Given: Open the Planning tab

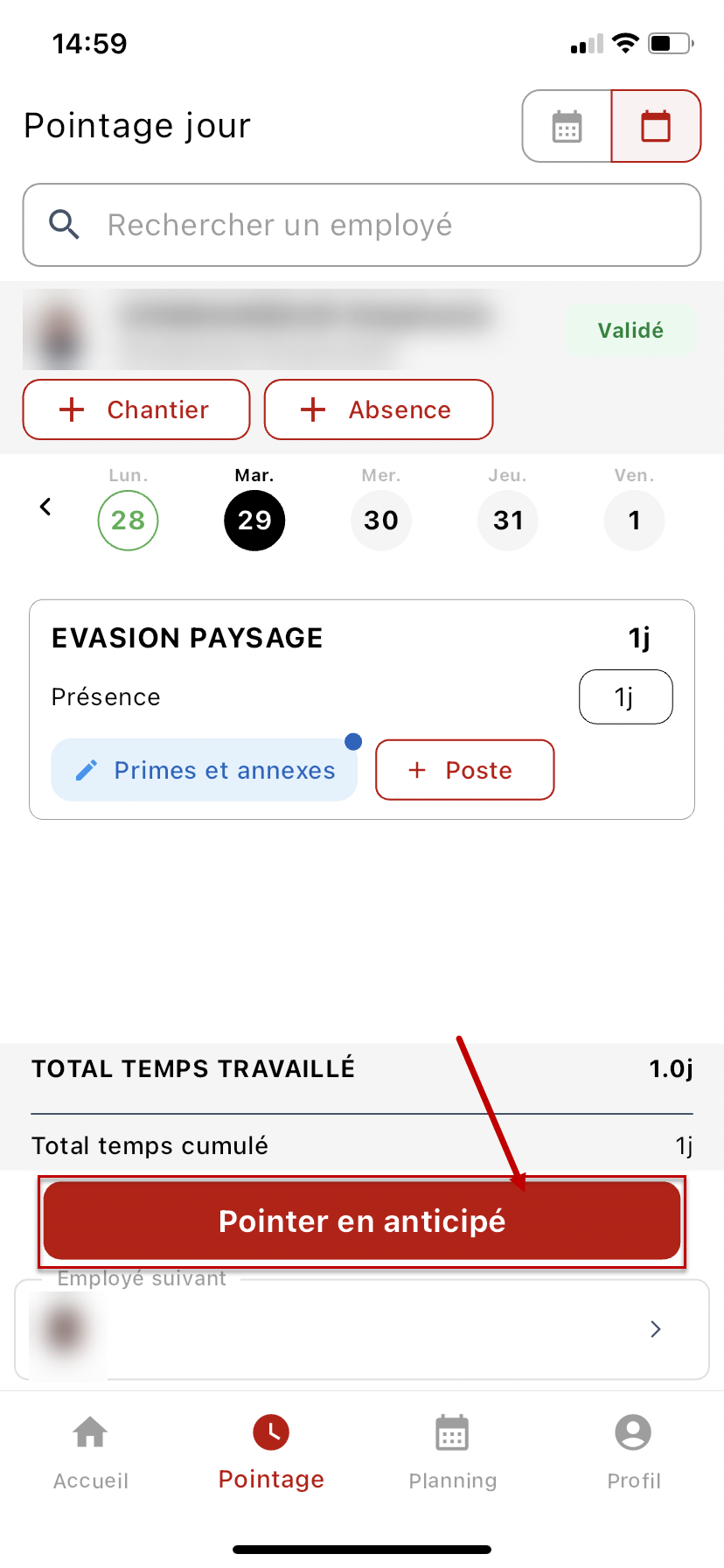Looking at the screenshot, I should pos(453,1451).
